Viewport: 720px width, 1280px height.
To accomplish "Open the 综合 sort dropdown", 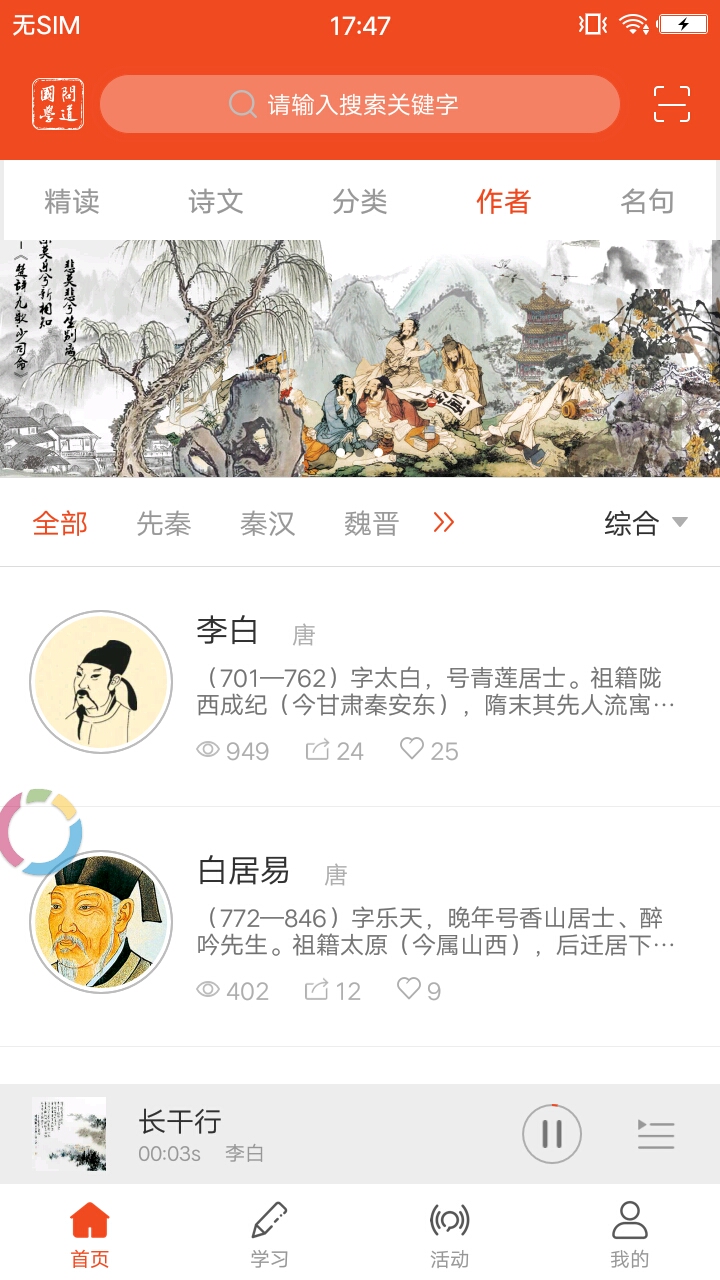I will pos(646,523).
